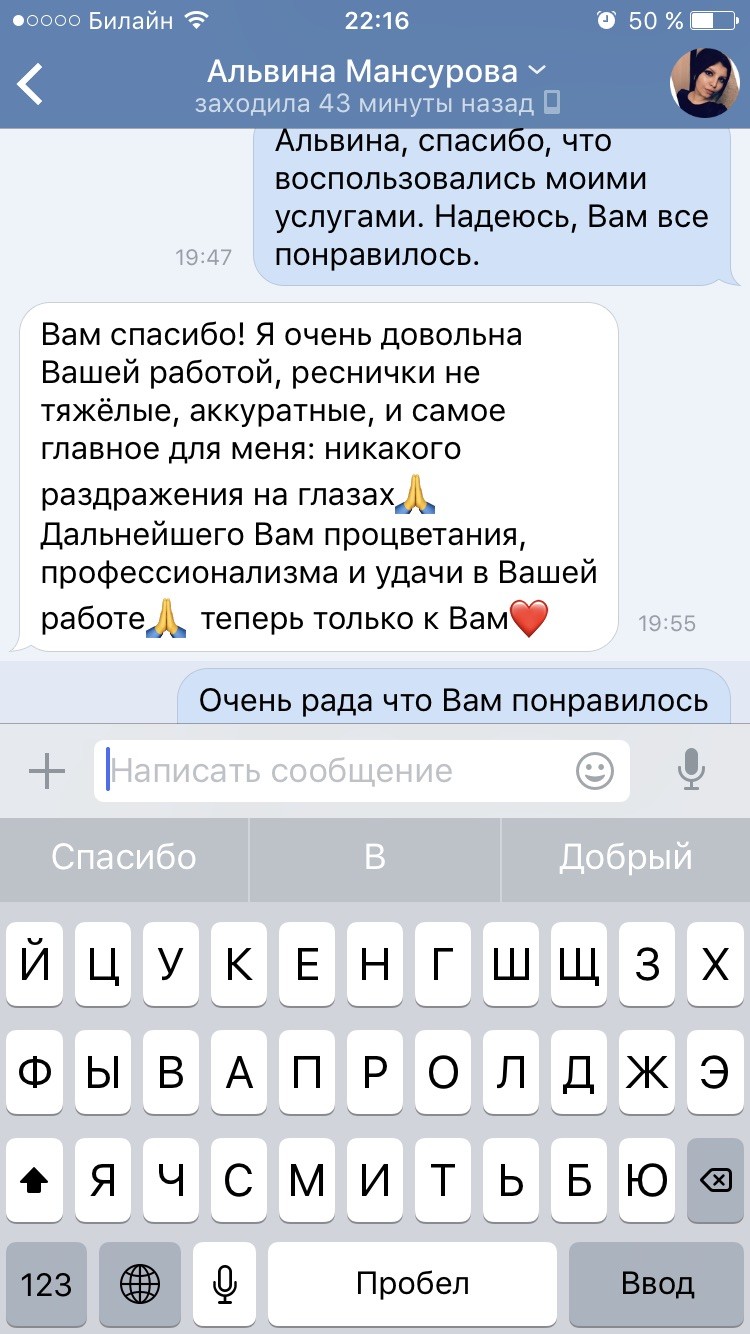The width and height of the screenshot is (750, 1334).
Task: Tap the plus attachment icon
Action: pos(46,771)
